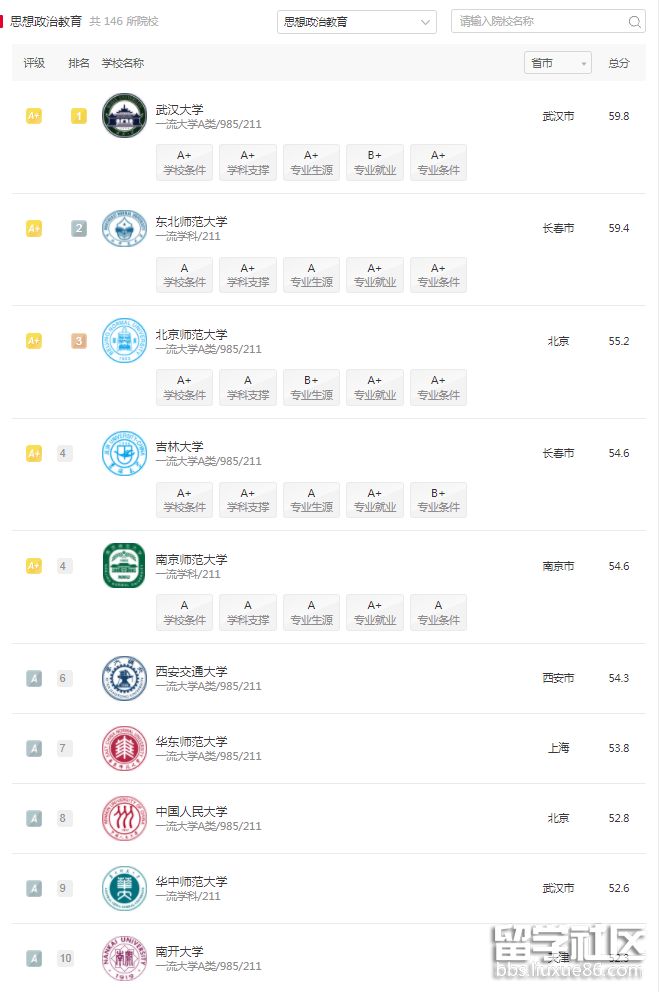View 西安交通大学 details

tap(192, 672)
